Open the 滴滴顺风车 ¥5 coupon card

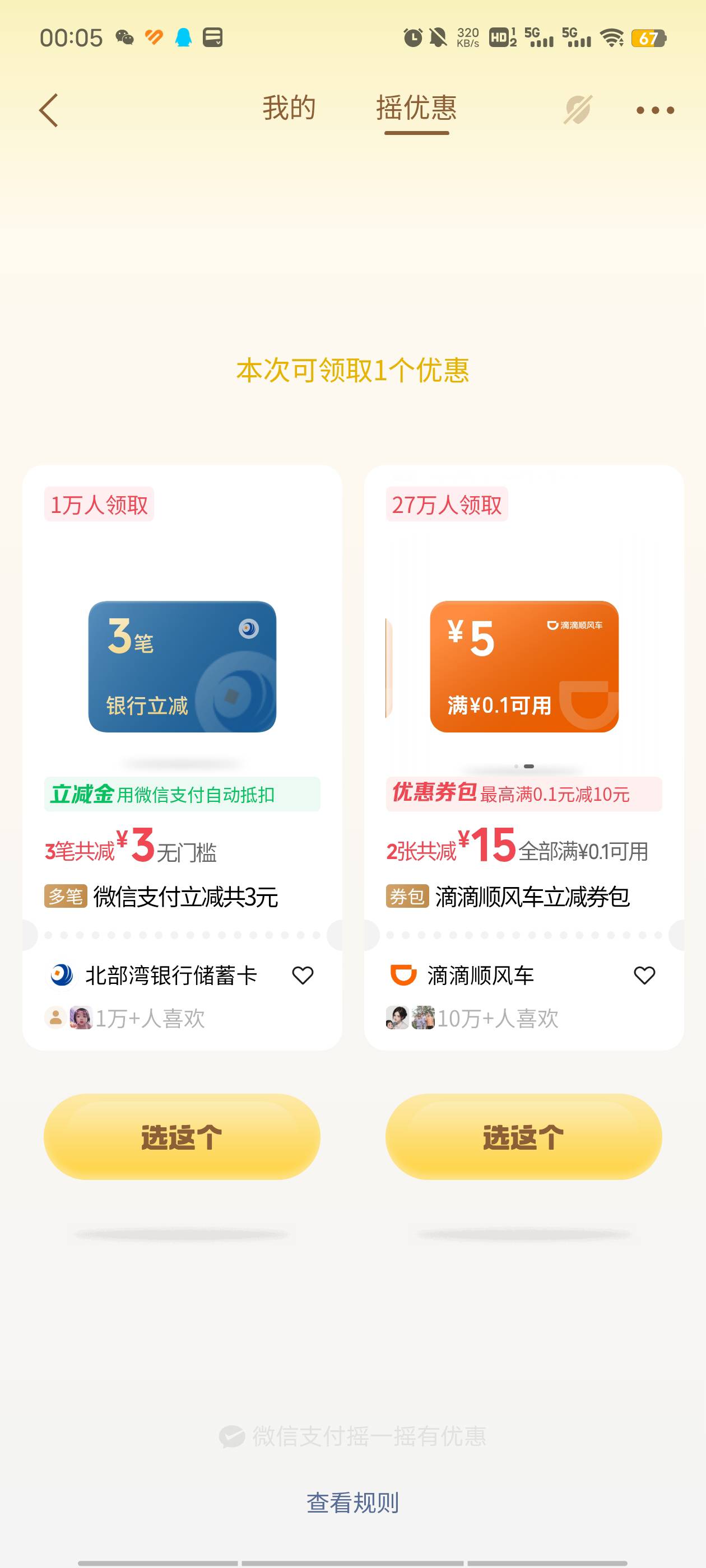(x=524, y=666)
